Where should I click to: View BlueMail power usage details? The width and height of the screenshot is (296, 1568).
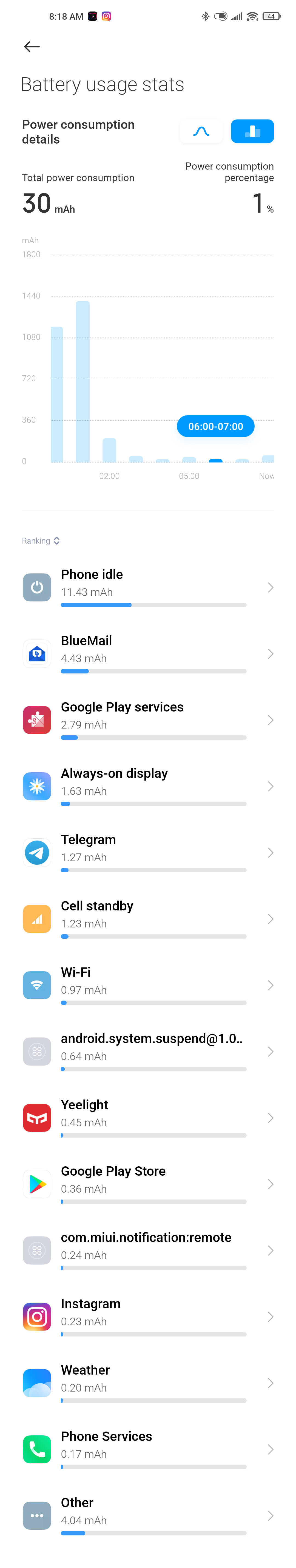pos(147,654)
